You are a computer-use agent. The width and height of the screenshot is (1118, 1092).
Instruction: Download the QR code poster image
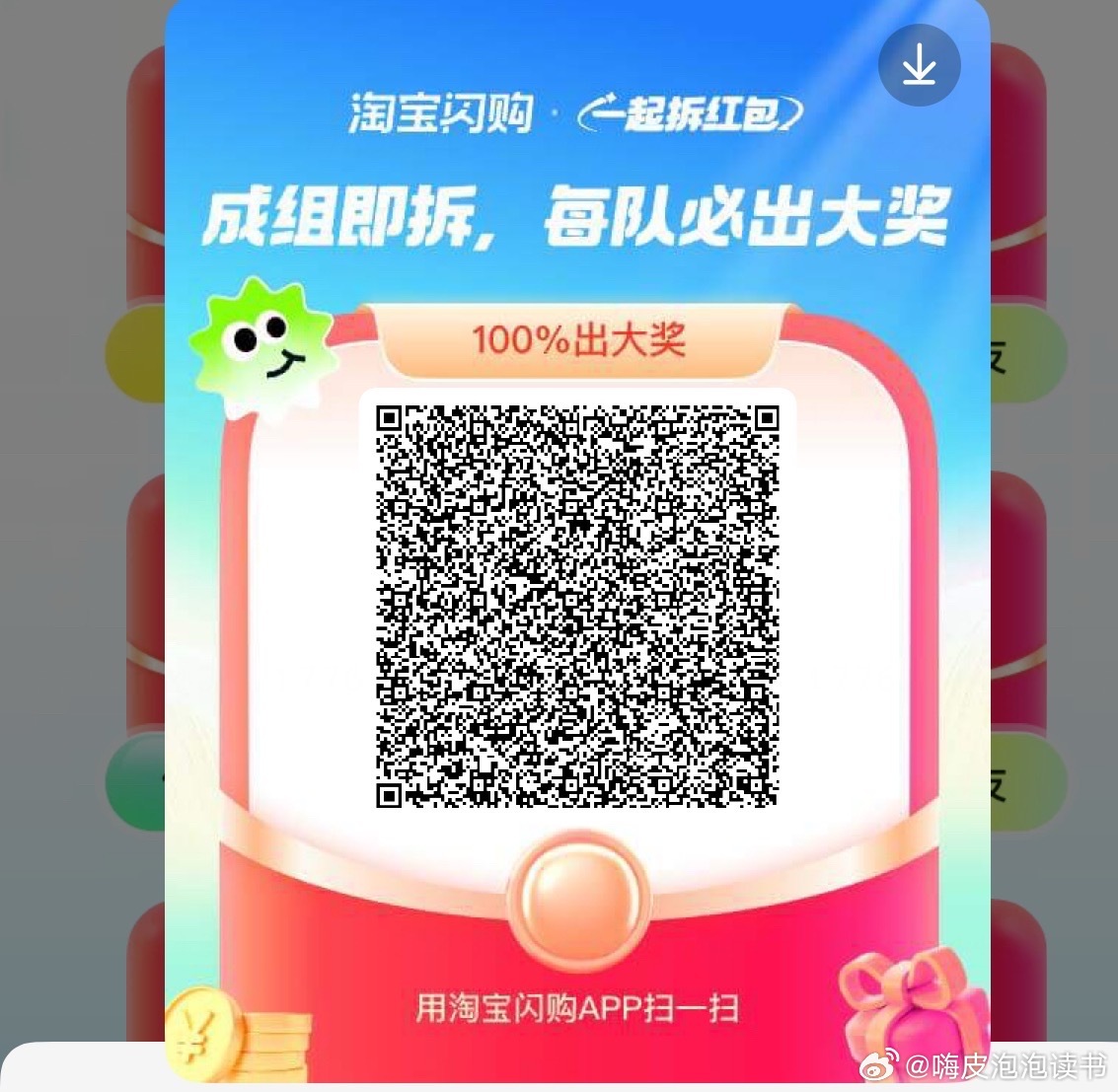coord(919,65)
